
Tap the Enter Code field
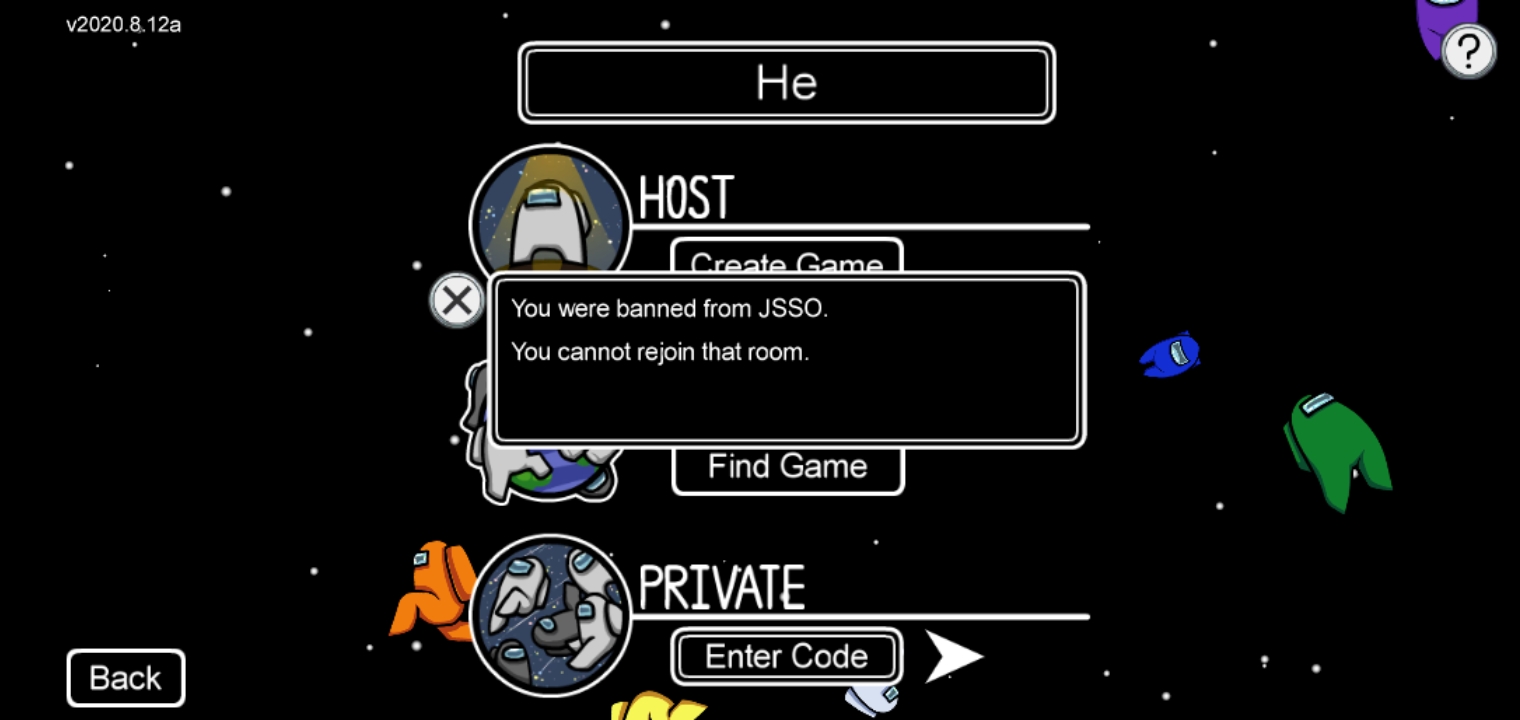coord(786,656)
